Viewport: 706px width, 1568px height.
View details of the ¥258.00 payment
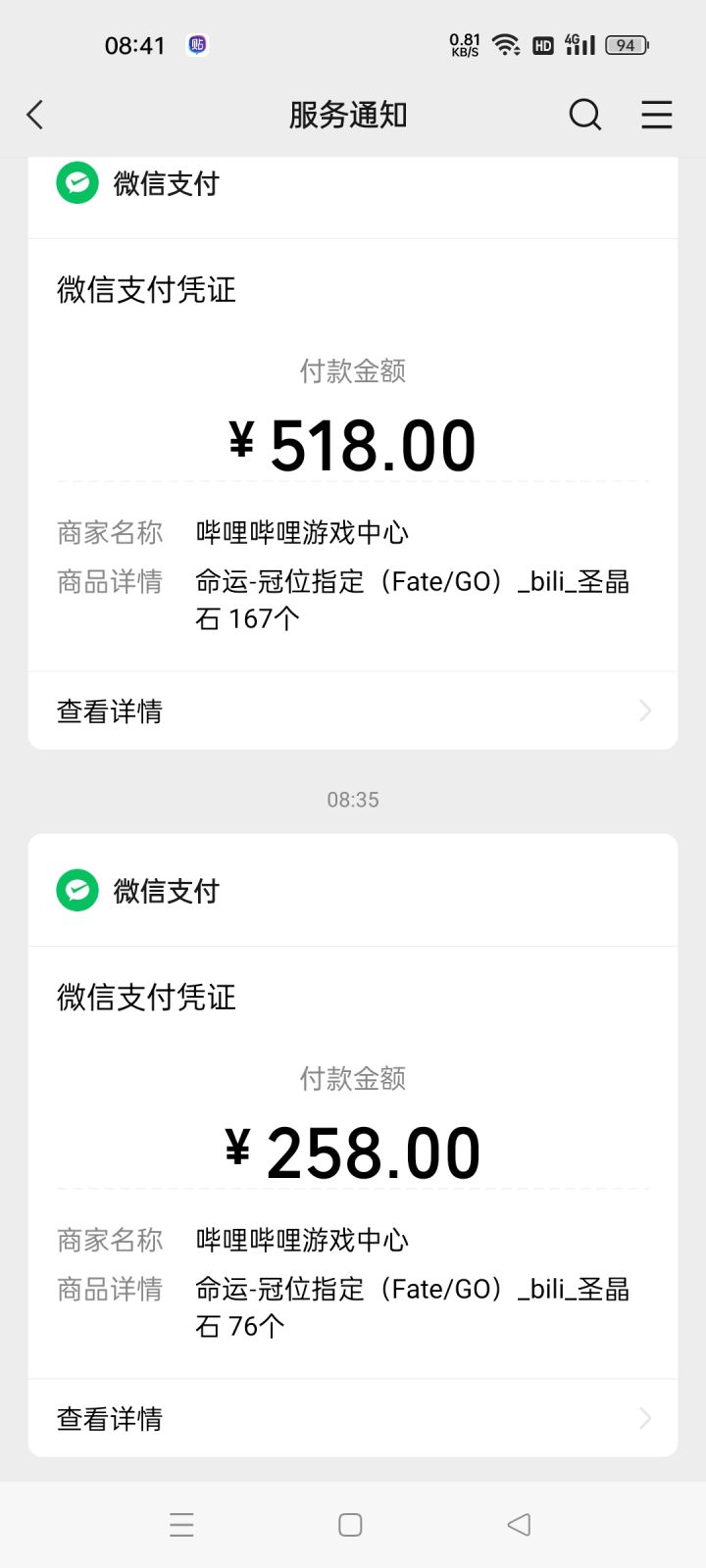tap(353, 1418)
